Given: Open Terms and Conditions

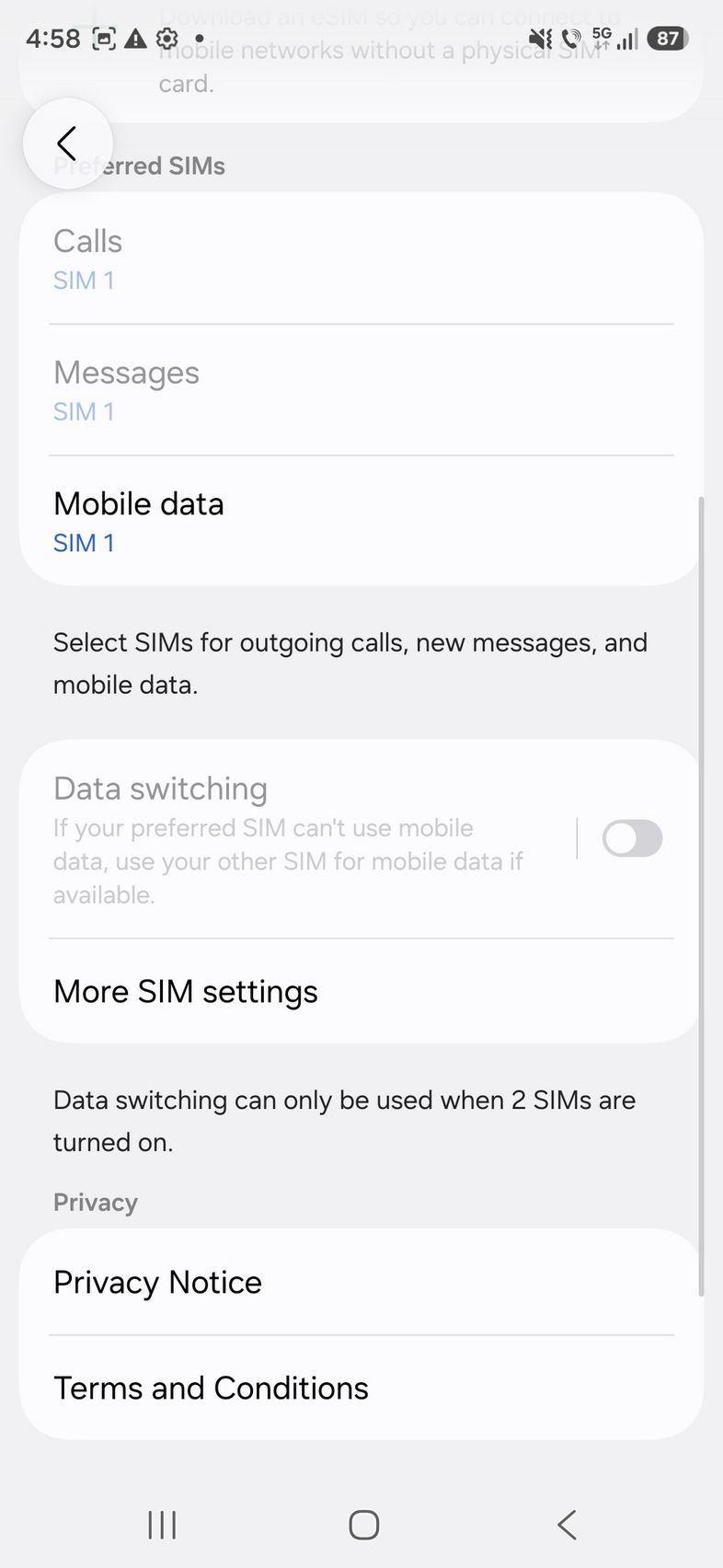Looking at the screenshot, I should pos(359,1388).
